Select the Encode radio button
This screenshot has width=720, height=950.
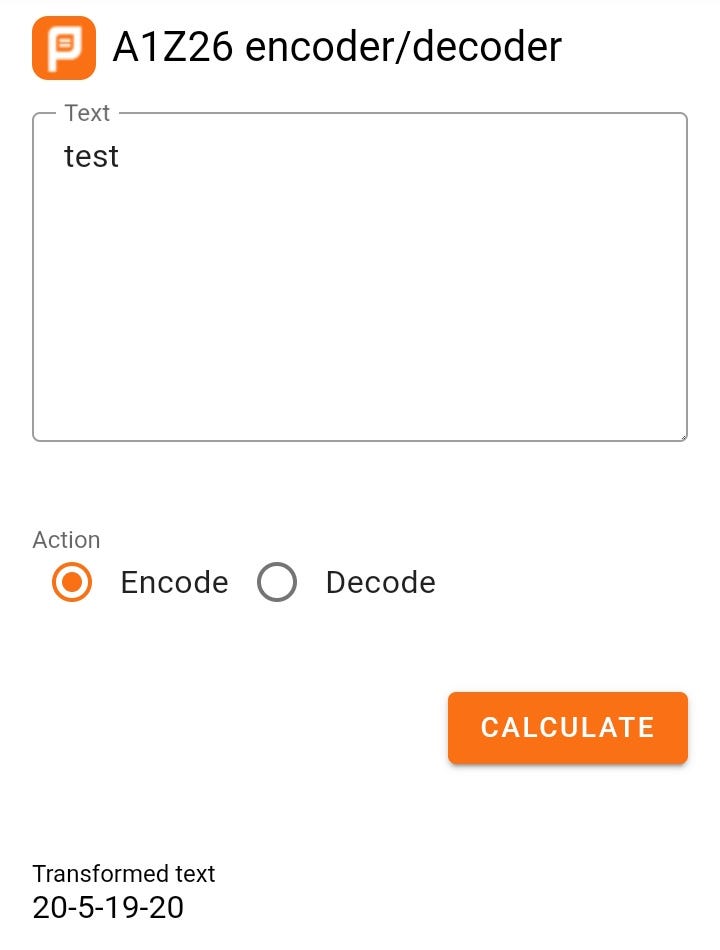coord(72,582)
